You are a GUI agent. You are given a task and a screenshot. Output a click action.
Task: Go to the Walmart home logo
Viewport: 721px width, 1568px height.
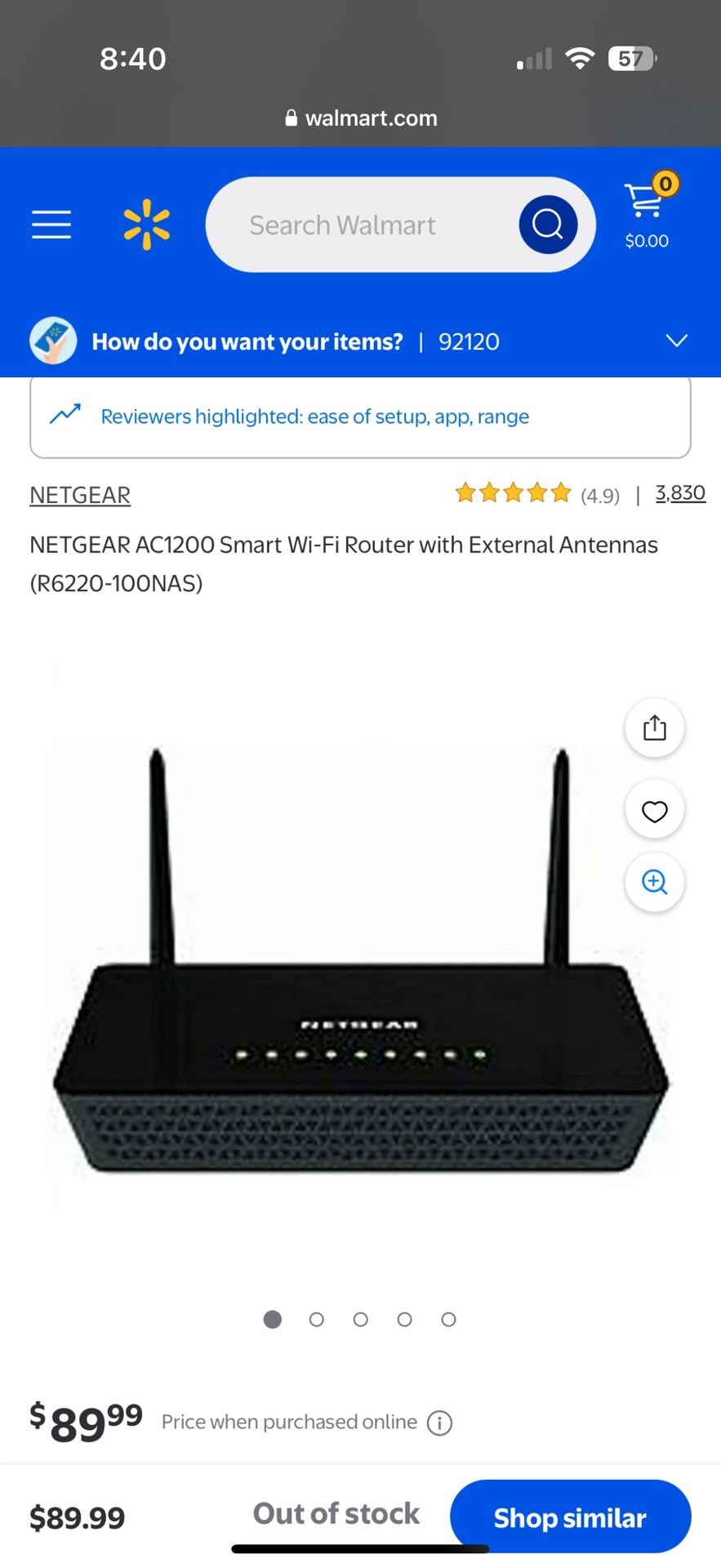[147, 225]
